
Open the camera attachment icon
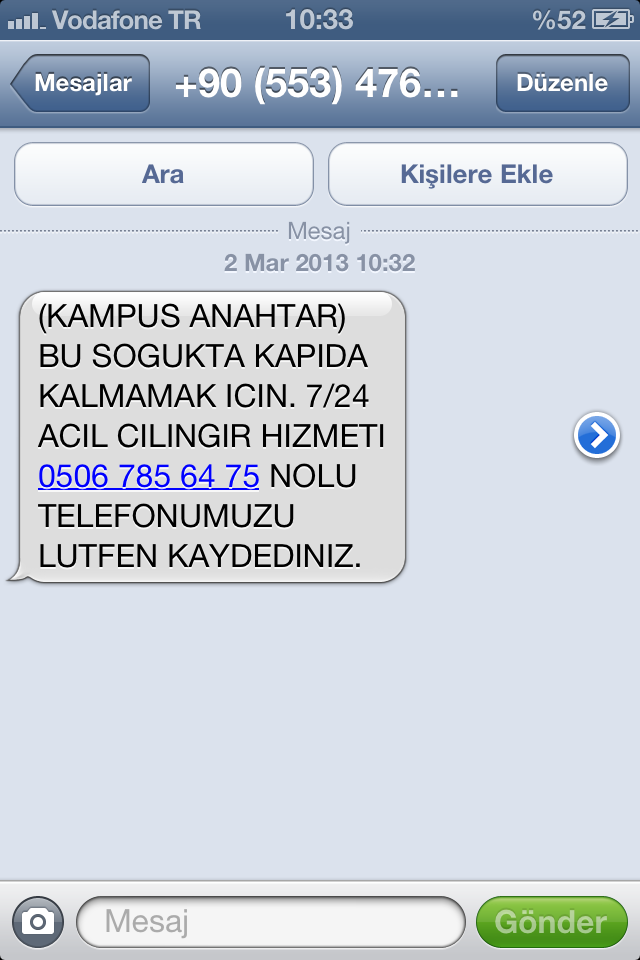(x=38, y=921)
